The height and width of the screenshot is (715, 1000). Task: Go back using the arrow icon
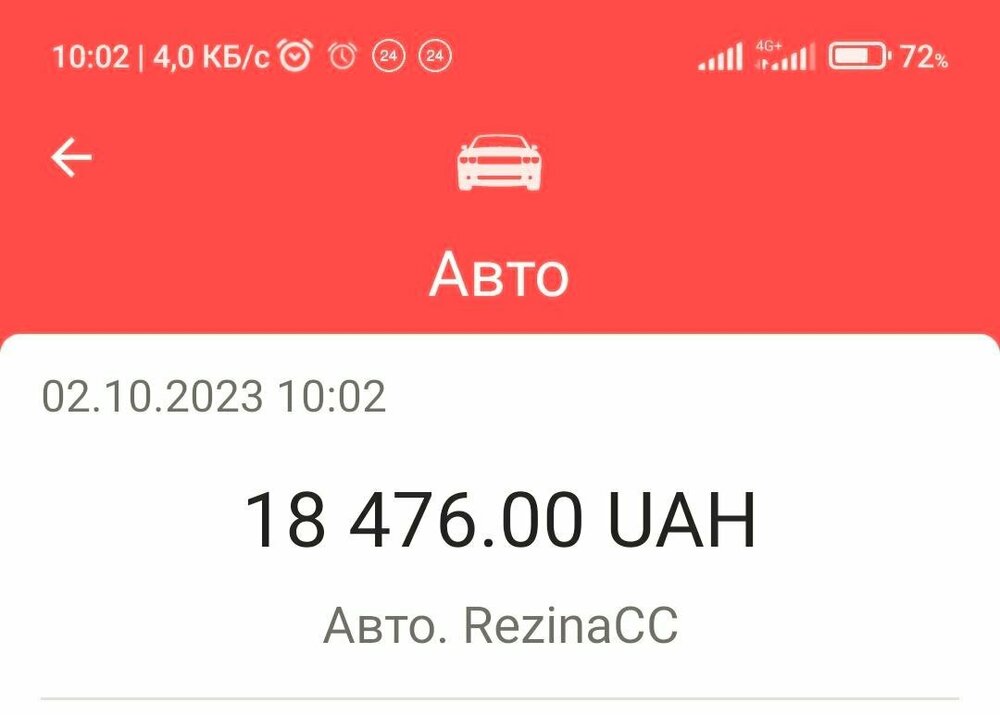[72, 158]
